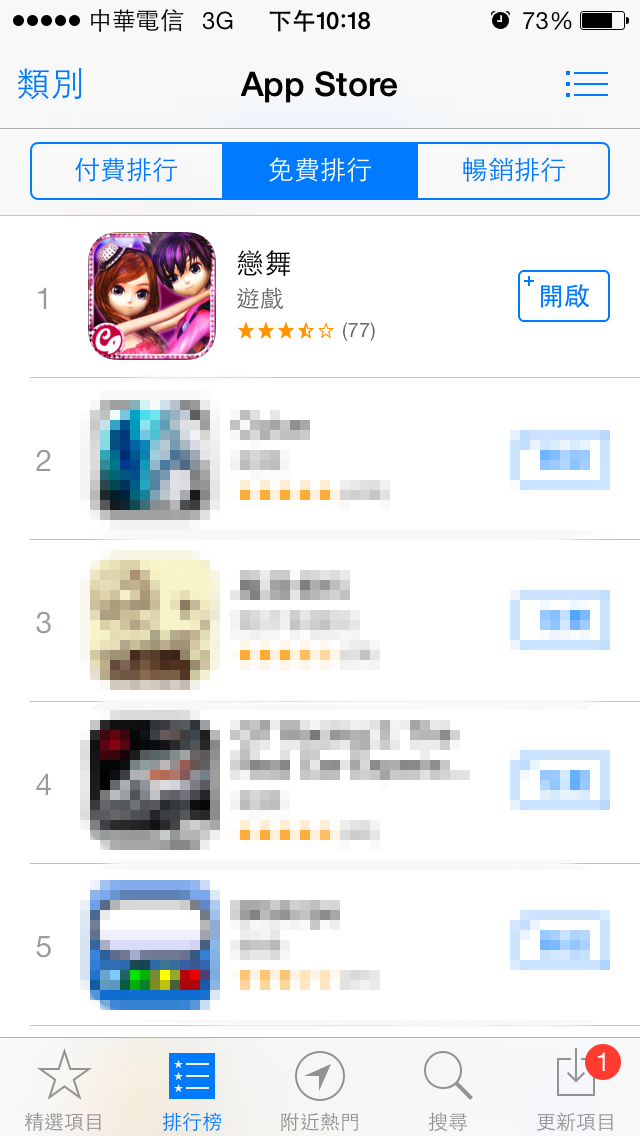This screenshot has height=1136, width=640.
Task: Tap the 開啟 button for 戀舞
Action: coord(563,296)
